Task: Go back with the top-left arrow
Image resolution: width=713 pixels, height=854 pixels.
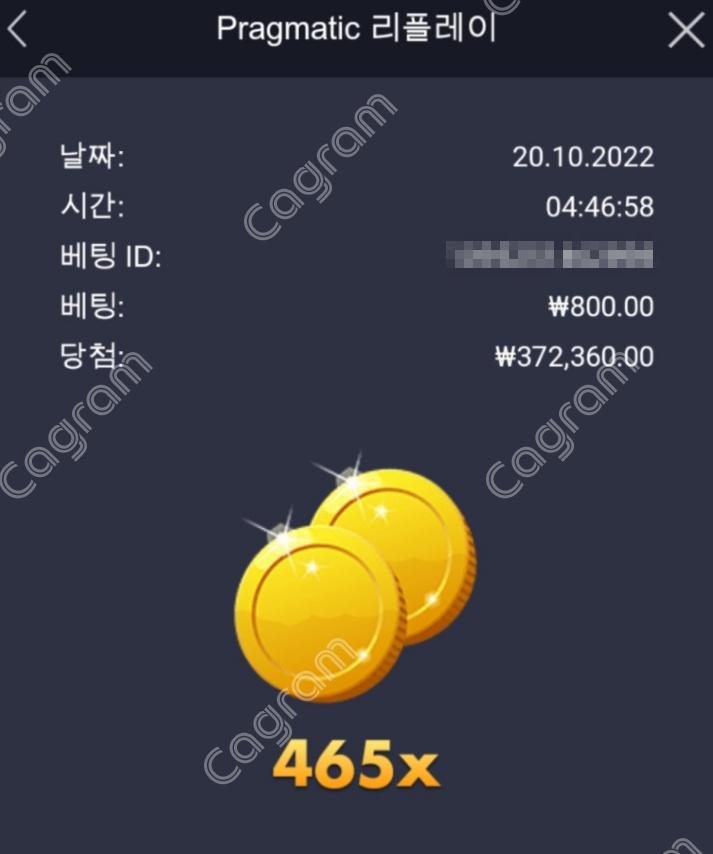Action: click(x=17, y=31)
